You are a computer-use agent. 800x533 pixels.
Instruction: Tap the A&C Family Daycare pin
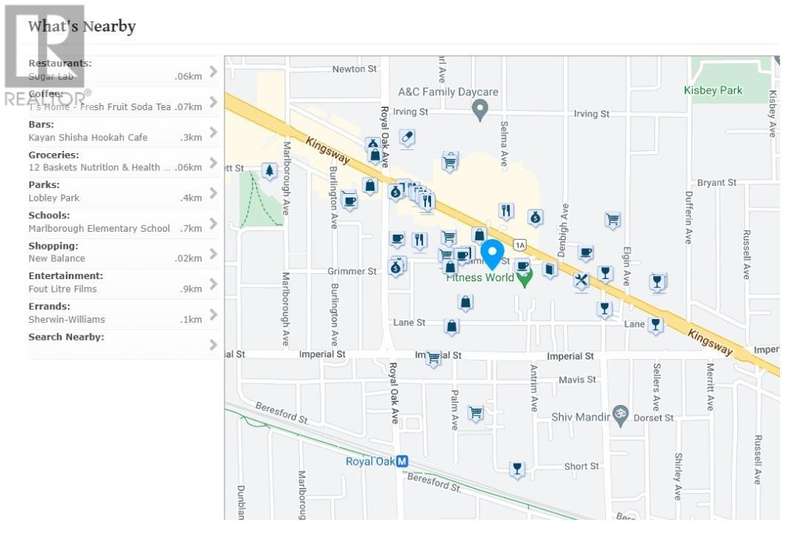tap(480, 108)
